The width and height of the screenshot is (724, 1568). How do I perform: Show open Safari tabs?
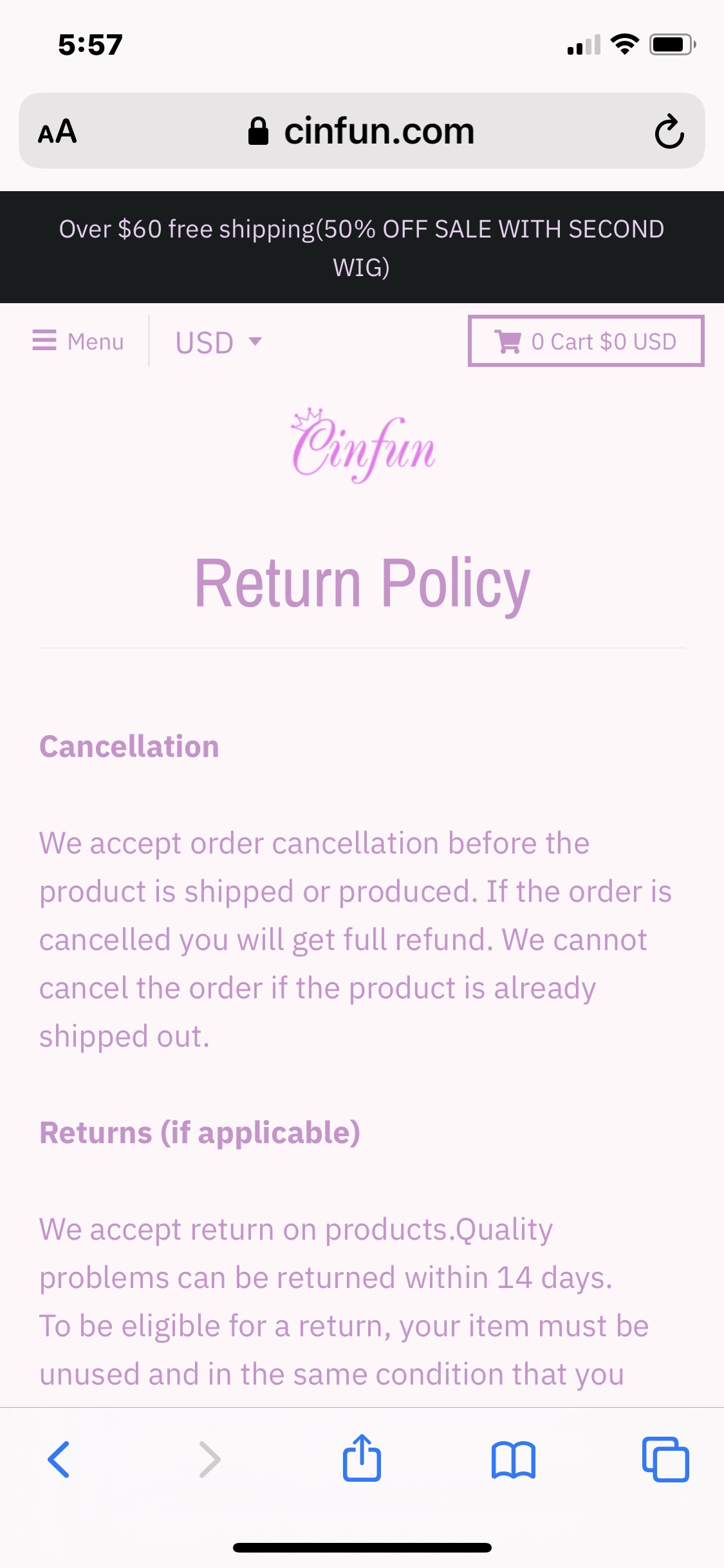click(x=665, y=1459)
